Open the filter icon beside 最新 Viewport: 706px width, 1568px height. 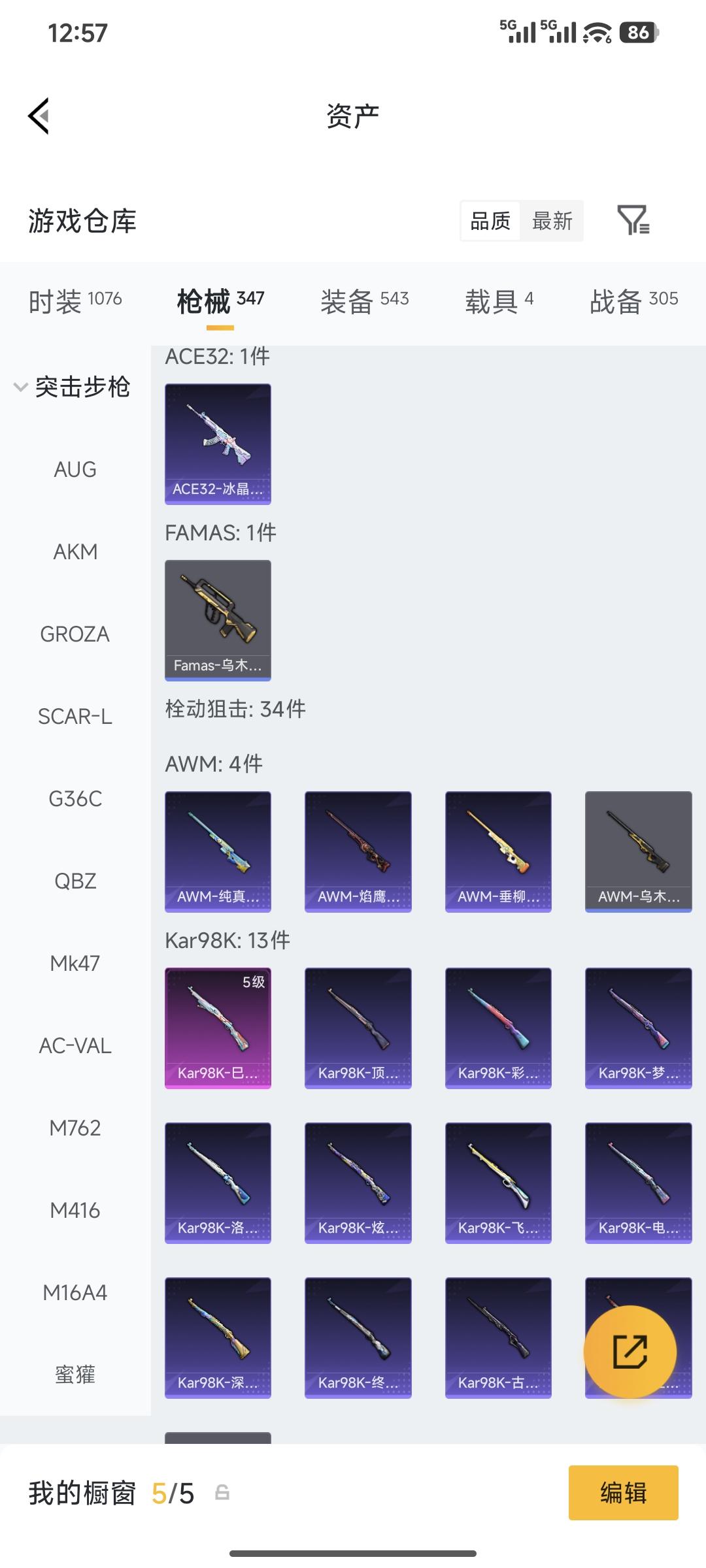click(x=633, y=220)
